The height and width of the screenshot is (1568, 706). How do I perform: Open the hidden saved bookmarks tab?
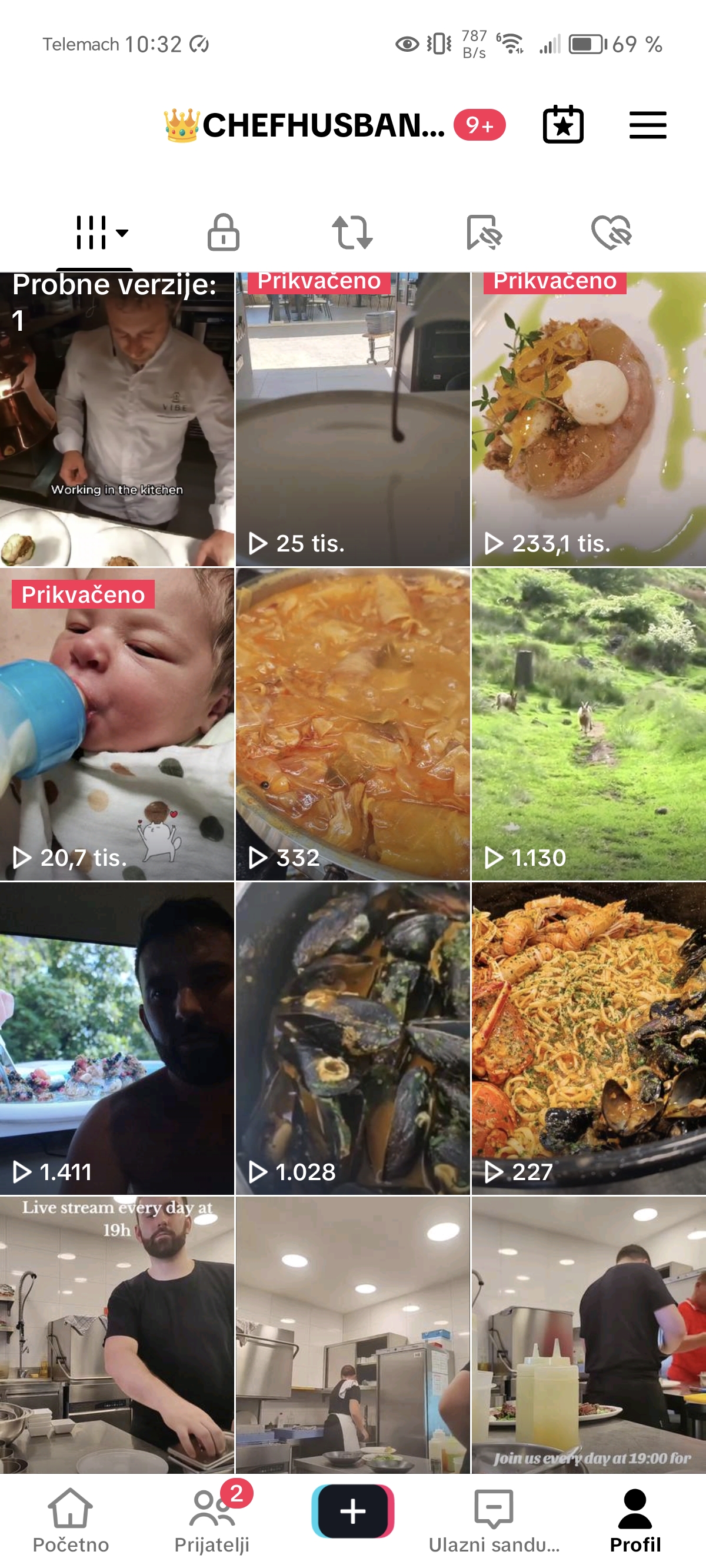tap(483, 232)
